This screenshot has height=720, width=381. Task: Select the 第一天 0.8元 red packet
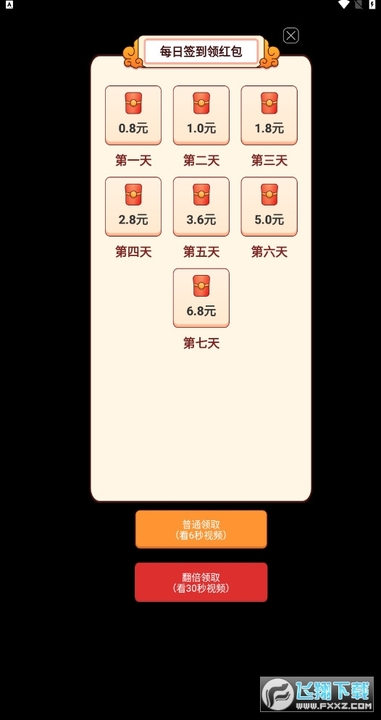(133, 115)
